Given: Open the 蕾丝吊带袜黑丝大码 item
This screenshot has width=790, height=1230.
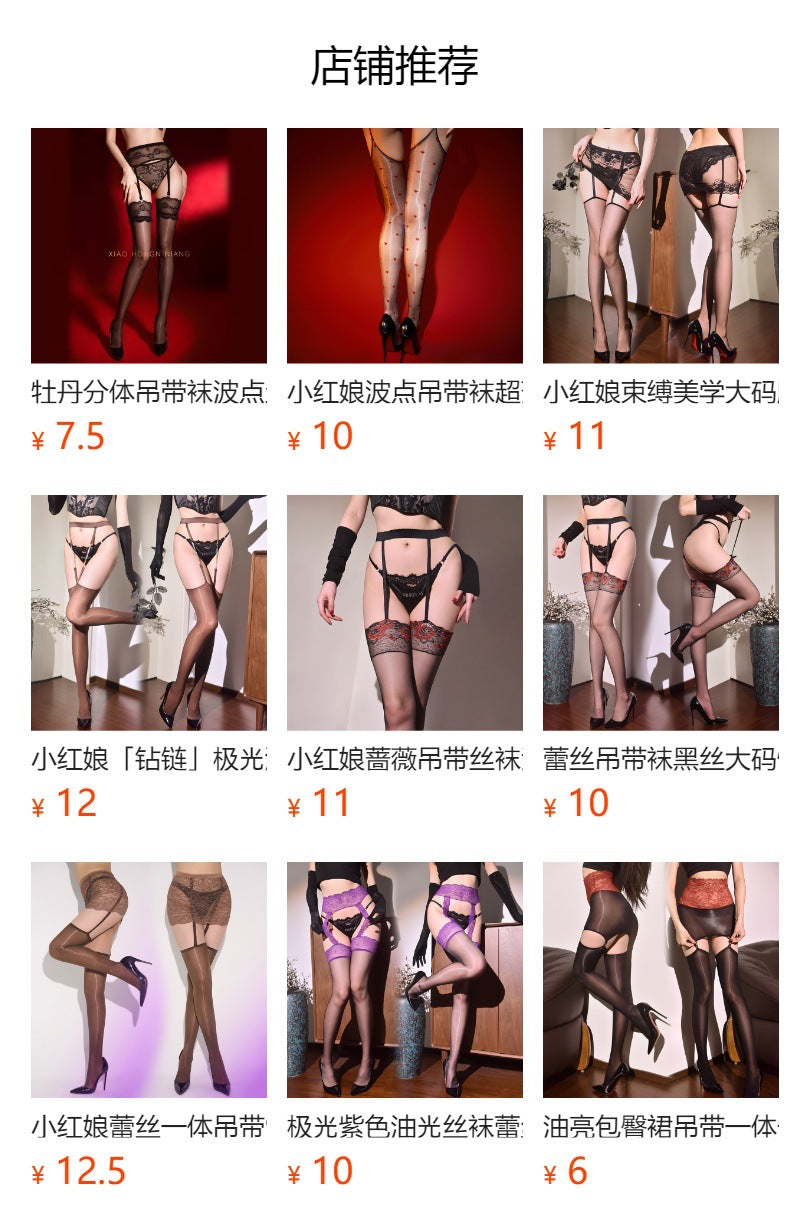Looking at the screenshot, I should point(660,612).
